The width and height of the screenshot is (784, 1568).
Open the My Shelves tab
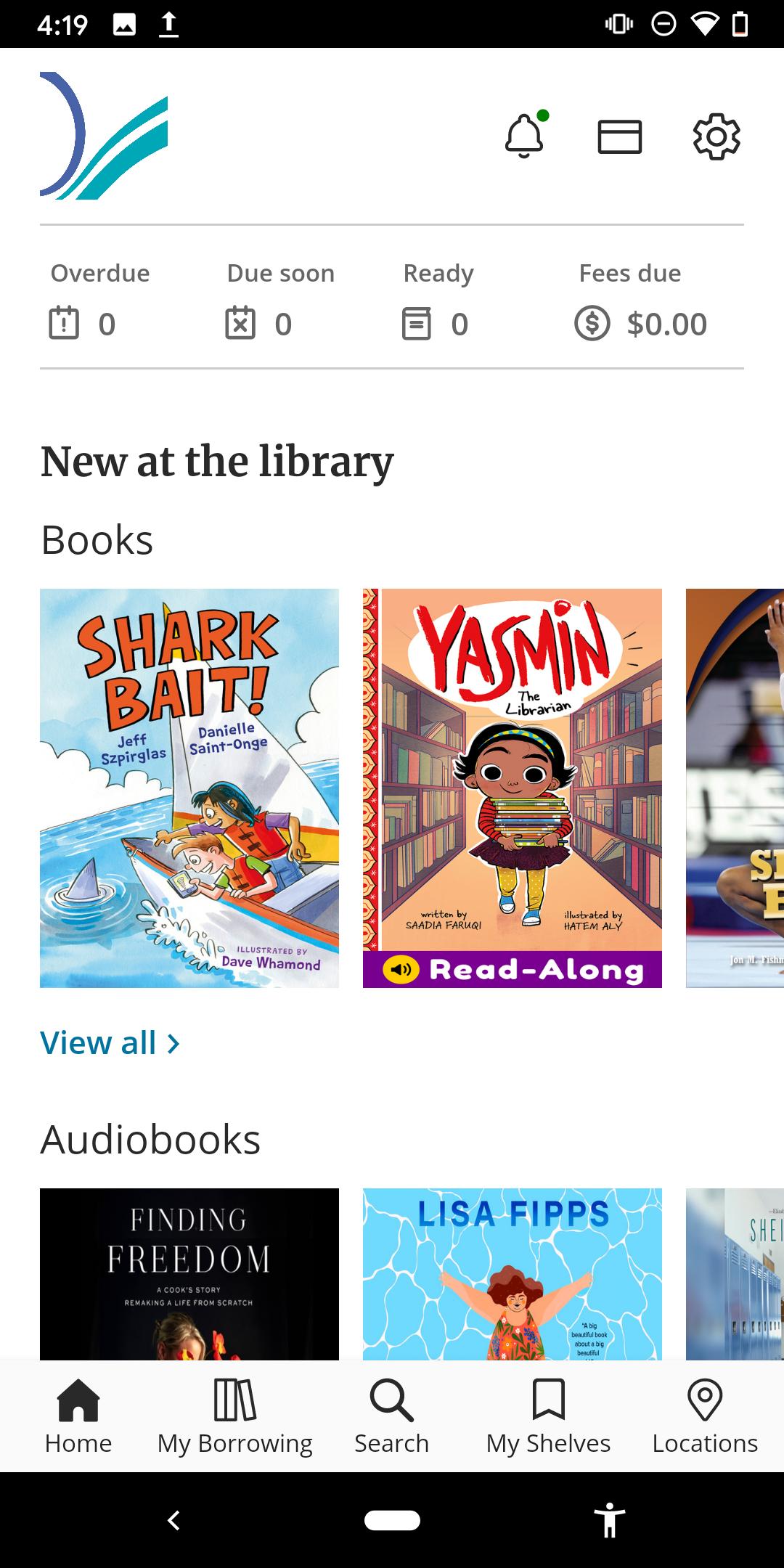[549, 1416]
